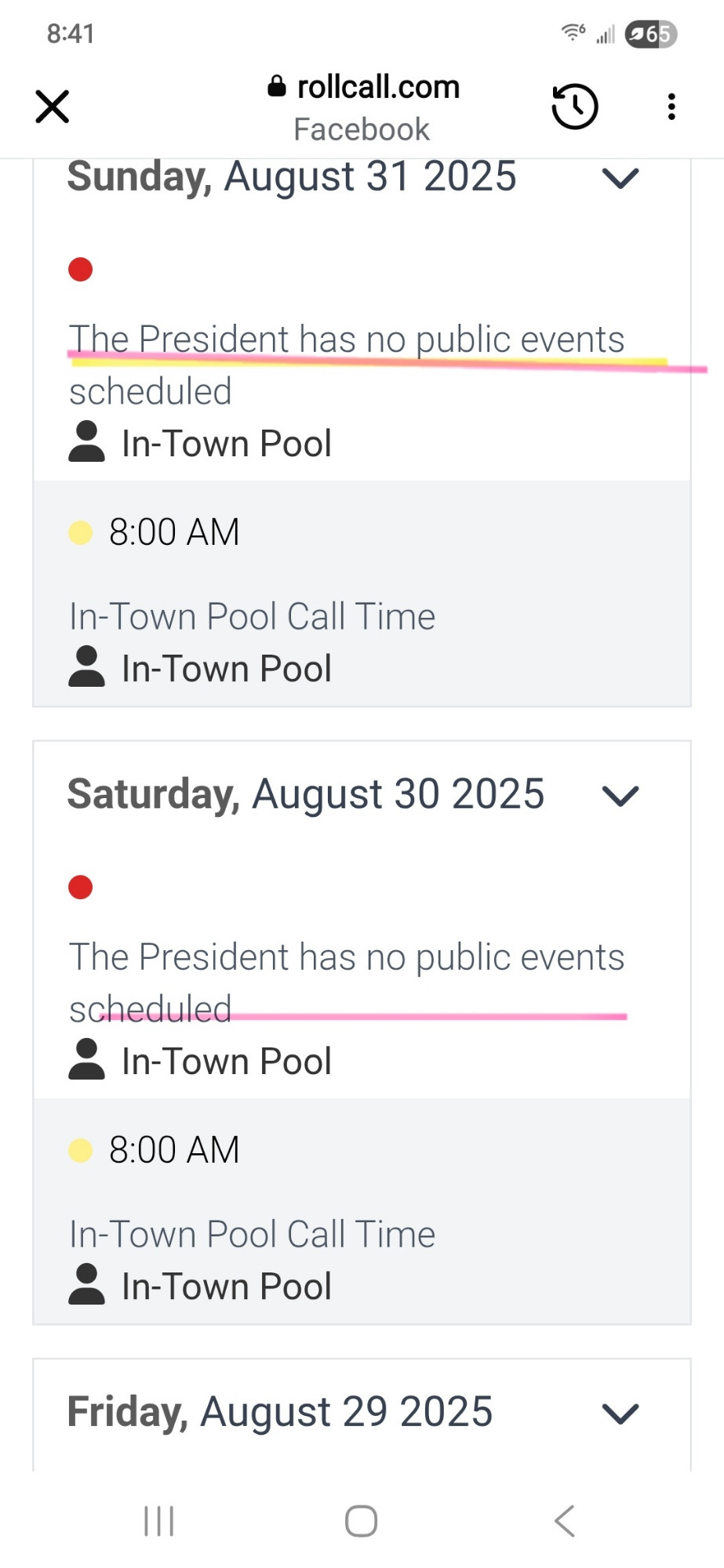724x1568 pixels.
Task: Collapse the Sunday, August 31 2025 section
Action: click(x=620, y=179)
